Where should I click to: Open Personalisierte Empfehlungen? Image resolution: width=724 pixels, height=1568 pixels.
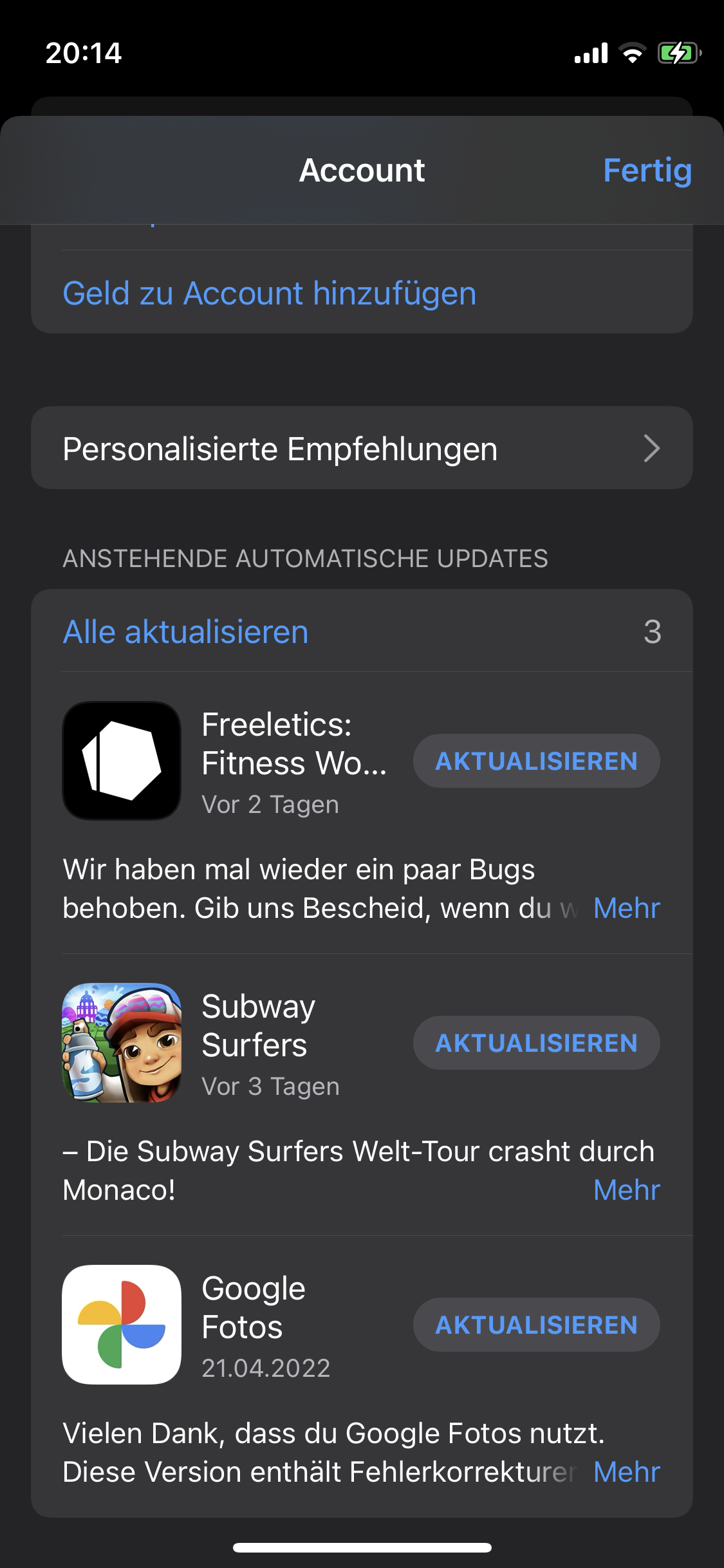[362, 449]
